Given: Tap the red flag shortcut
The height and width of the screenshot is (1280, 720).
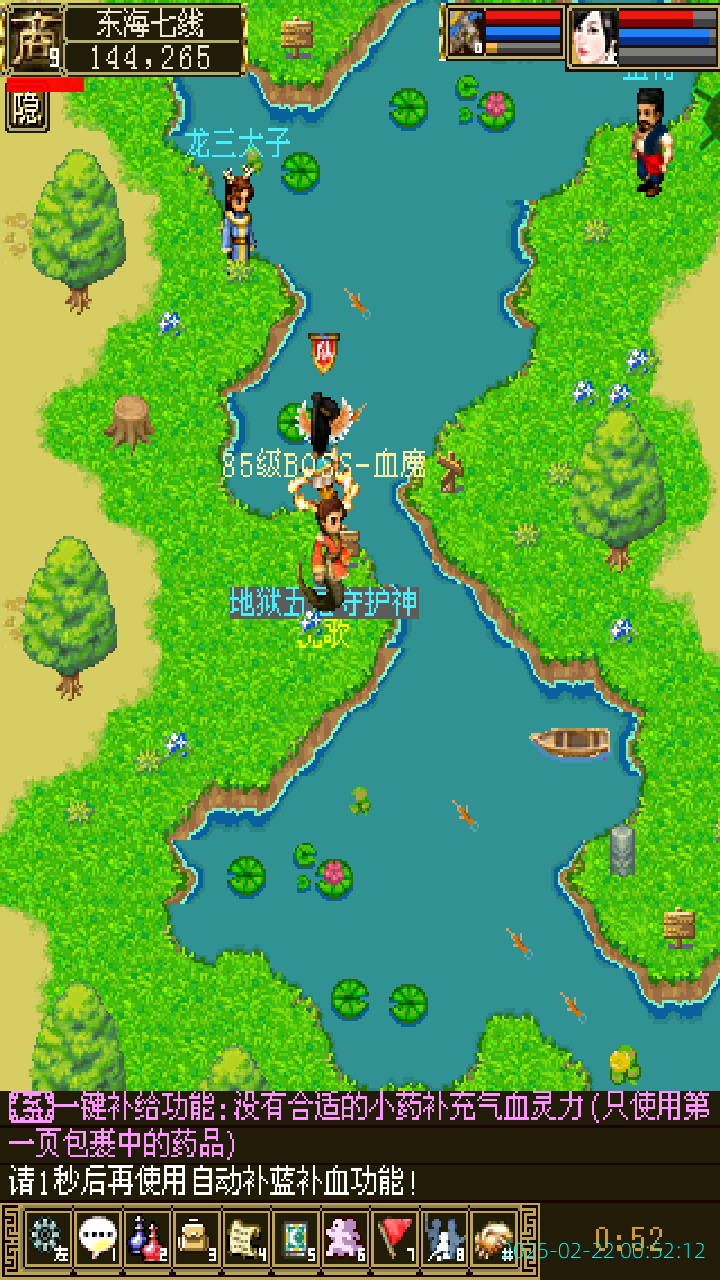Looking at the screenshot, I should 395,1239.
